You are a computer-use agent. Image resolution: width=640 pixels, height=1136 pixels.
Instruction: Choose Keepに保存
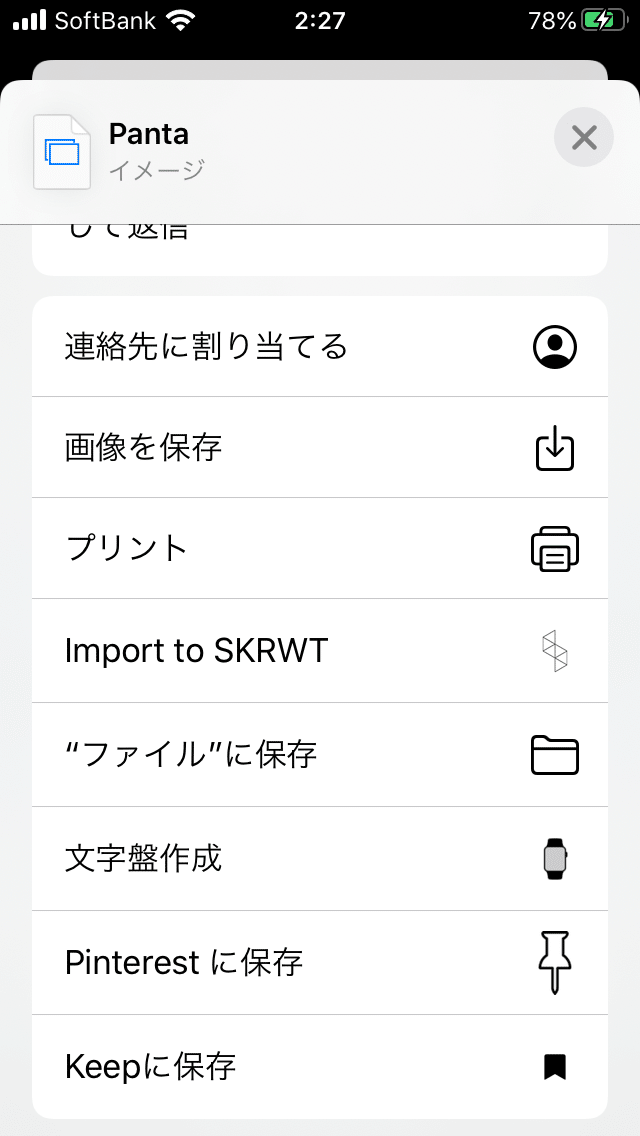pyautogui.click(x=320, y=1066)
